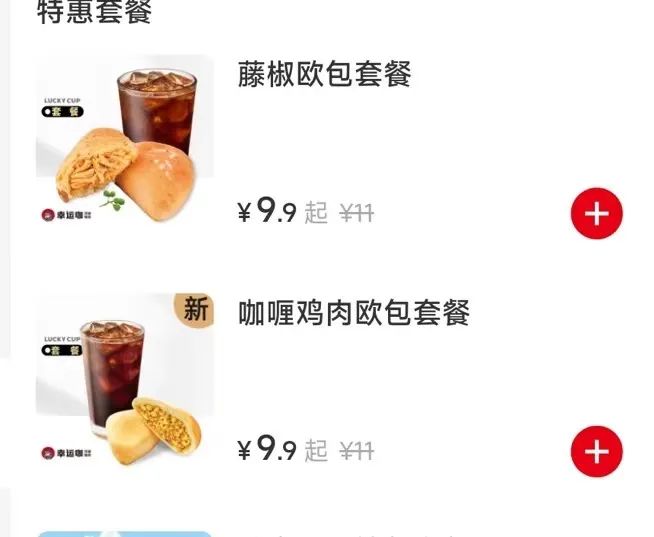Add 咖喱鸡肉欧包套餐 to cart

596,451
